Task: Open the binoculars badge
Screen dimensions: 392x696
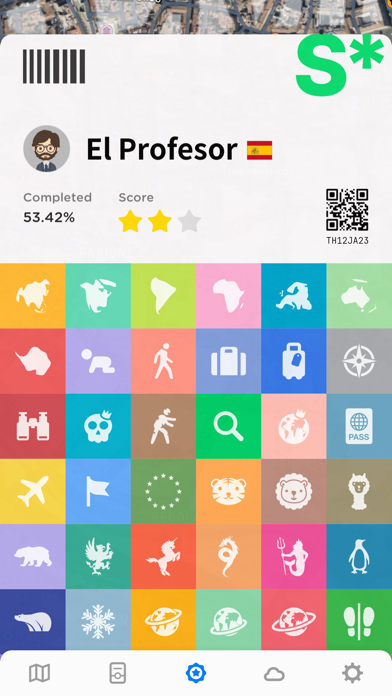Action: 33,426
